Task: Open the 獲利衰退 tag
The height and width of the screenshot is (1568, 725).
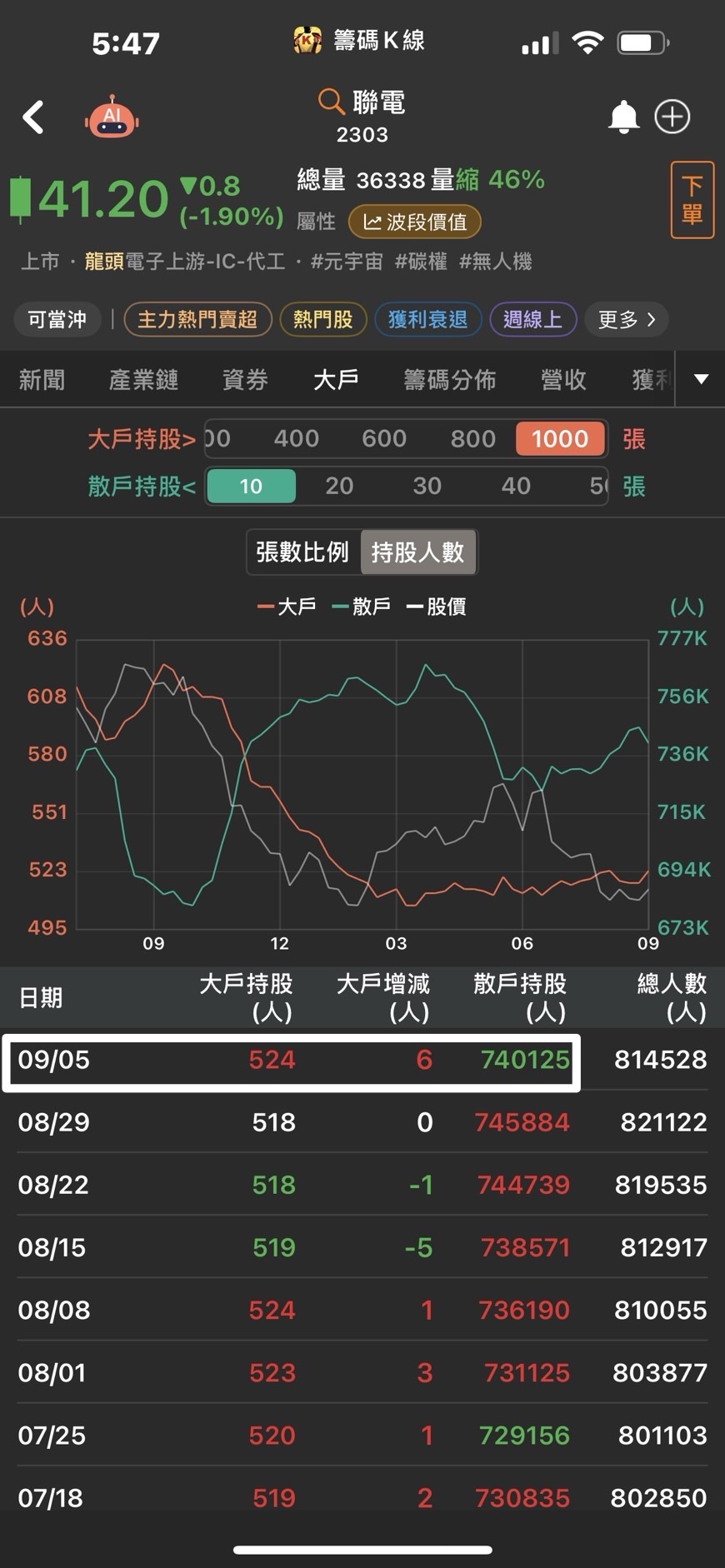Action: (x=427, y=319)
